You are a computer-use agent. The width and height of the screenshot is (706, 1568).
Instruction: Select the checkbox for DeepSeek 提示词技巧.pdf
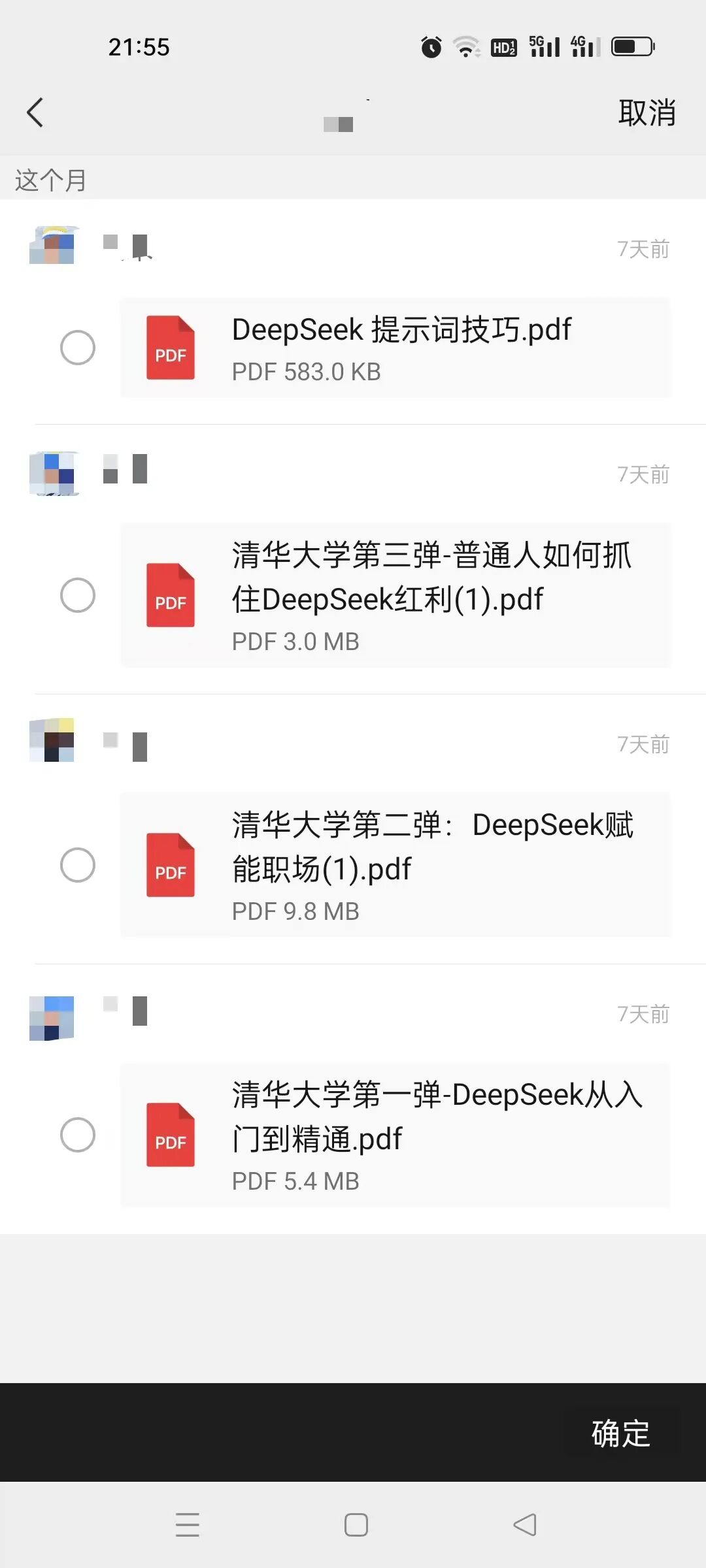(x=78, y=348)
